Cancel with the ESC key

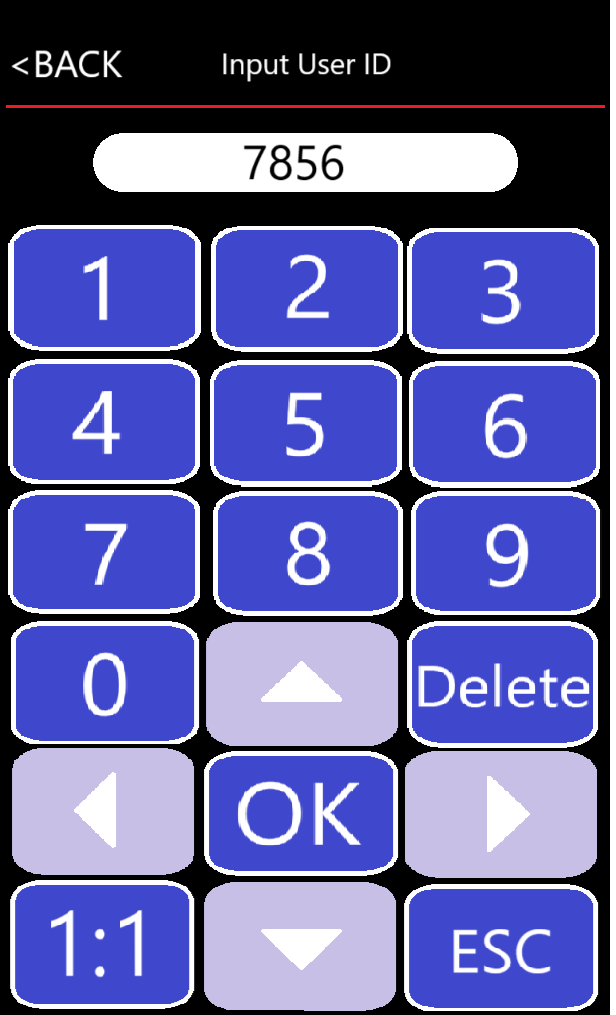(x=501, y=949)
